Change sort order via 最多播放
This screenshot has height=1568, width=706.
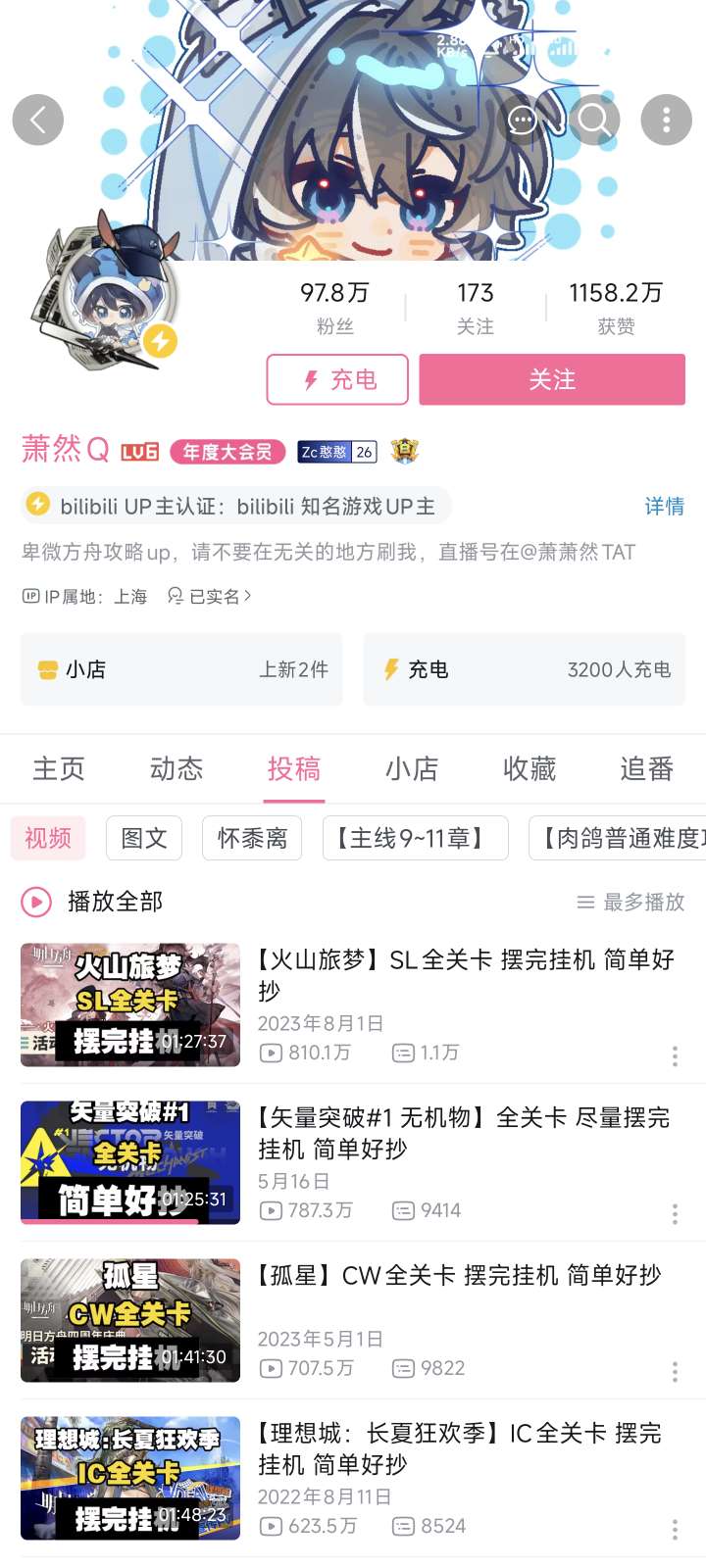630,902
